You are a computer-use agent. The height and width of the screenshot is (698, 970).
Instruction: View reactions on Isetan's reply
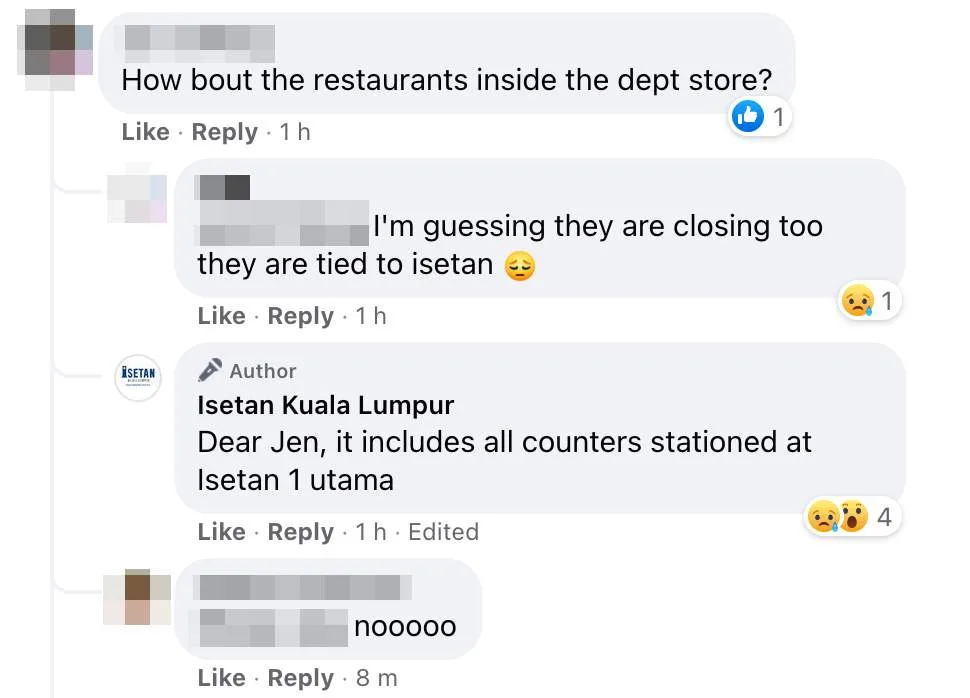click(x=850, y=517)
